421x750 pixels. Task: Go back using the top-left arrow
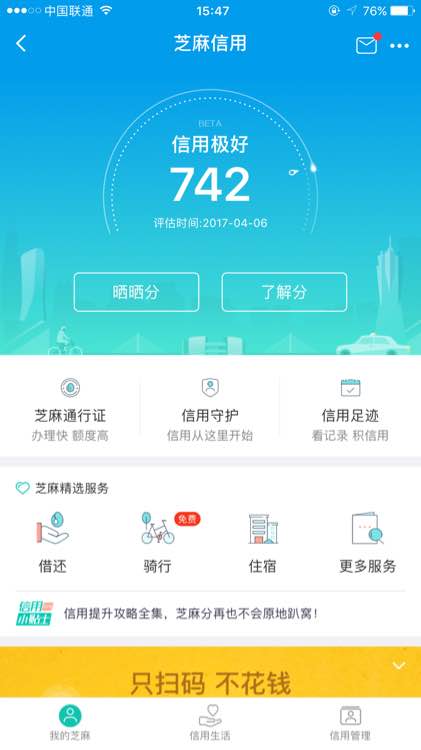point(21,44)
